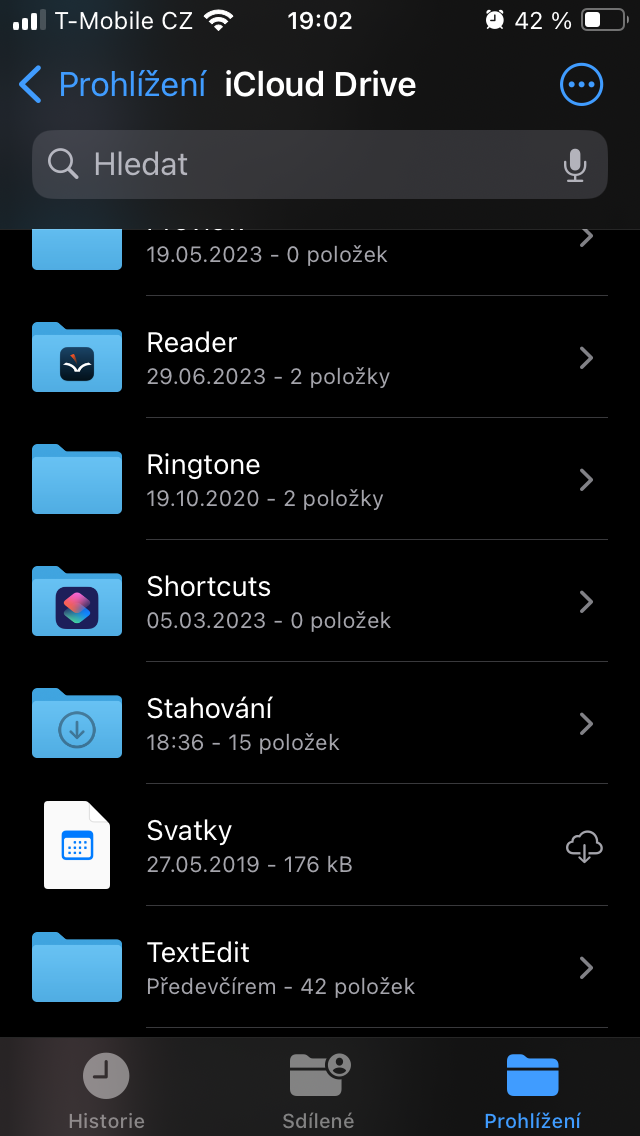The height and width of the screenshot is (1136, 640).
Task: Open the Stahování folder
Action: [x=320, y=724]
